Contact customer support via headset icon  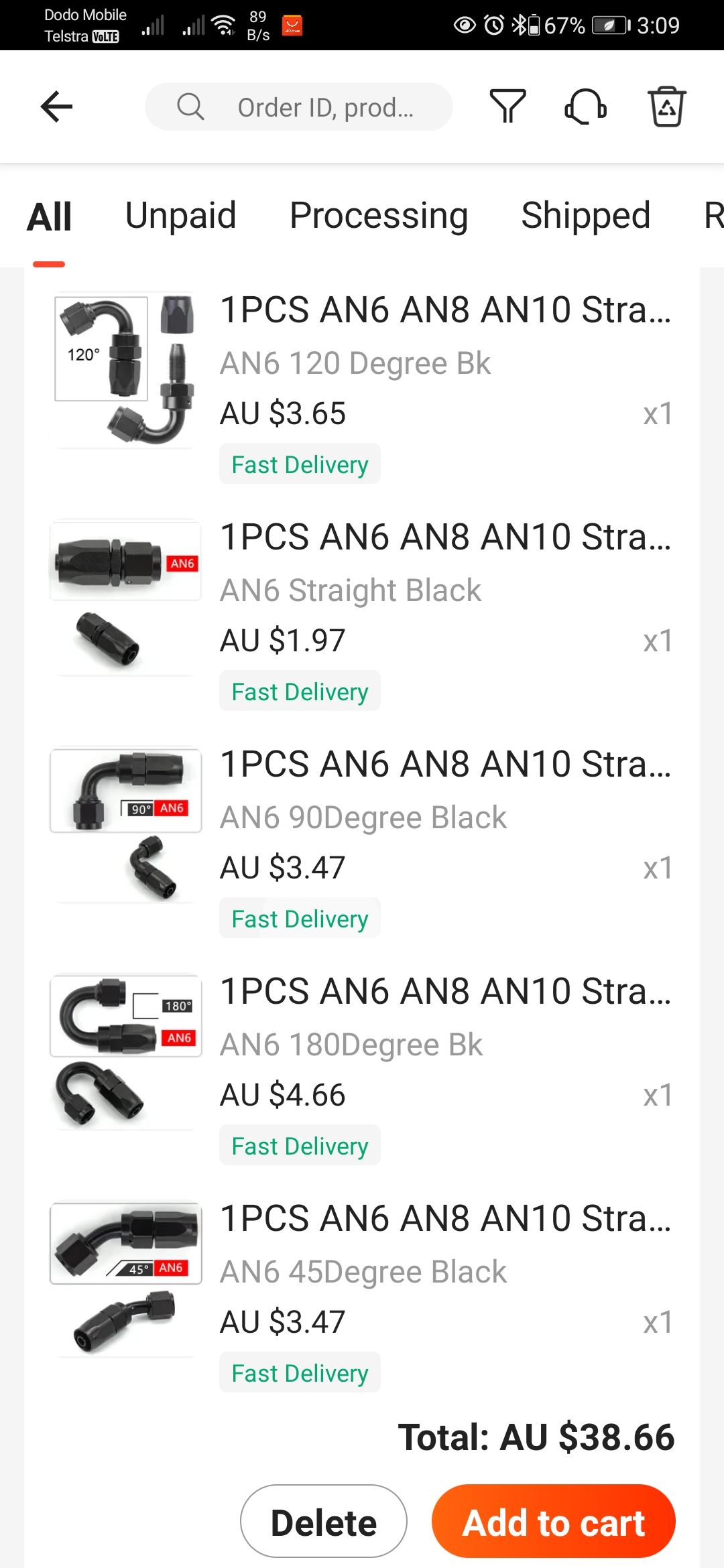586,107
